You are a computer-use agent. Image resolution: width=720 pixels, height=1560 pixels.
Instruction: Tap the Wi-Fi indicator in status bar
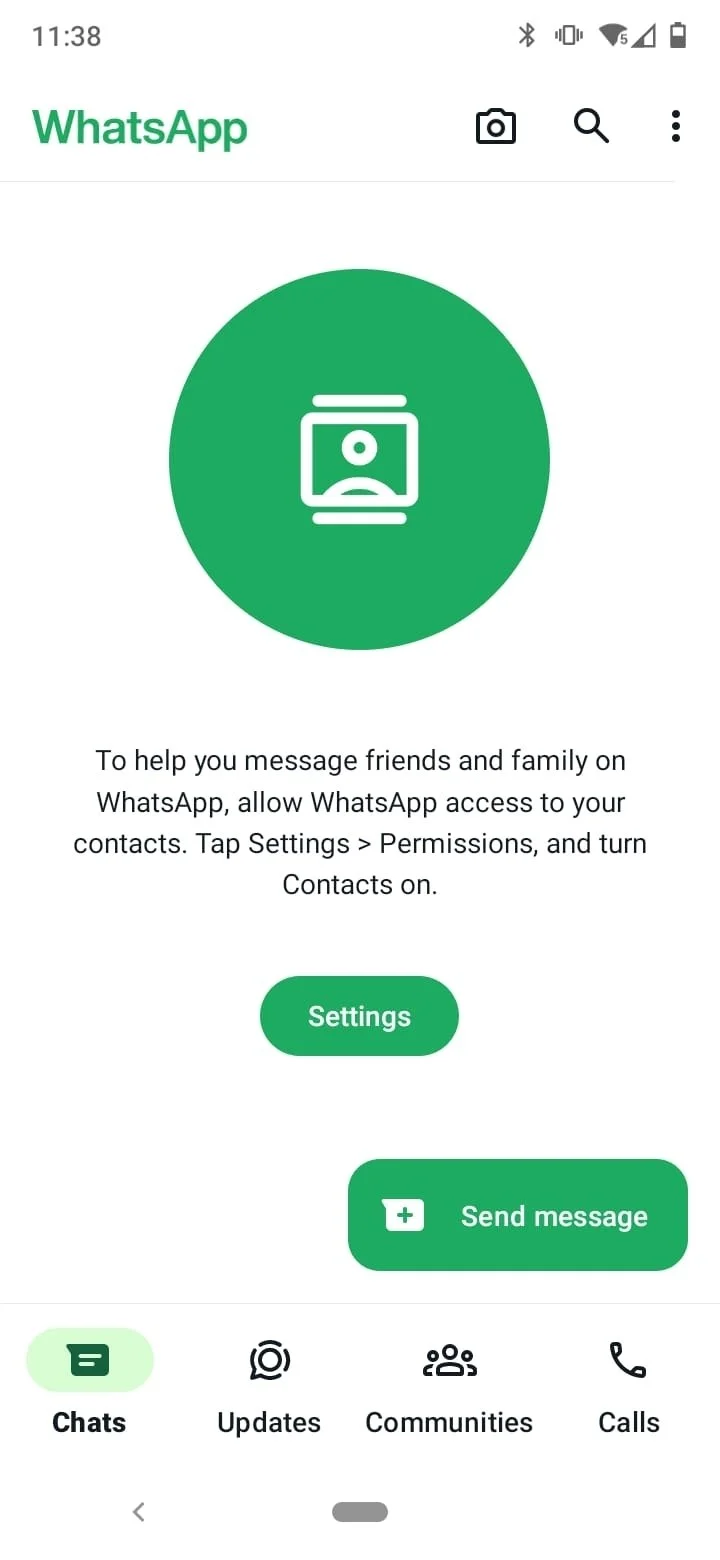(x=613, y=35)
